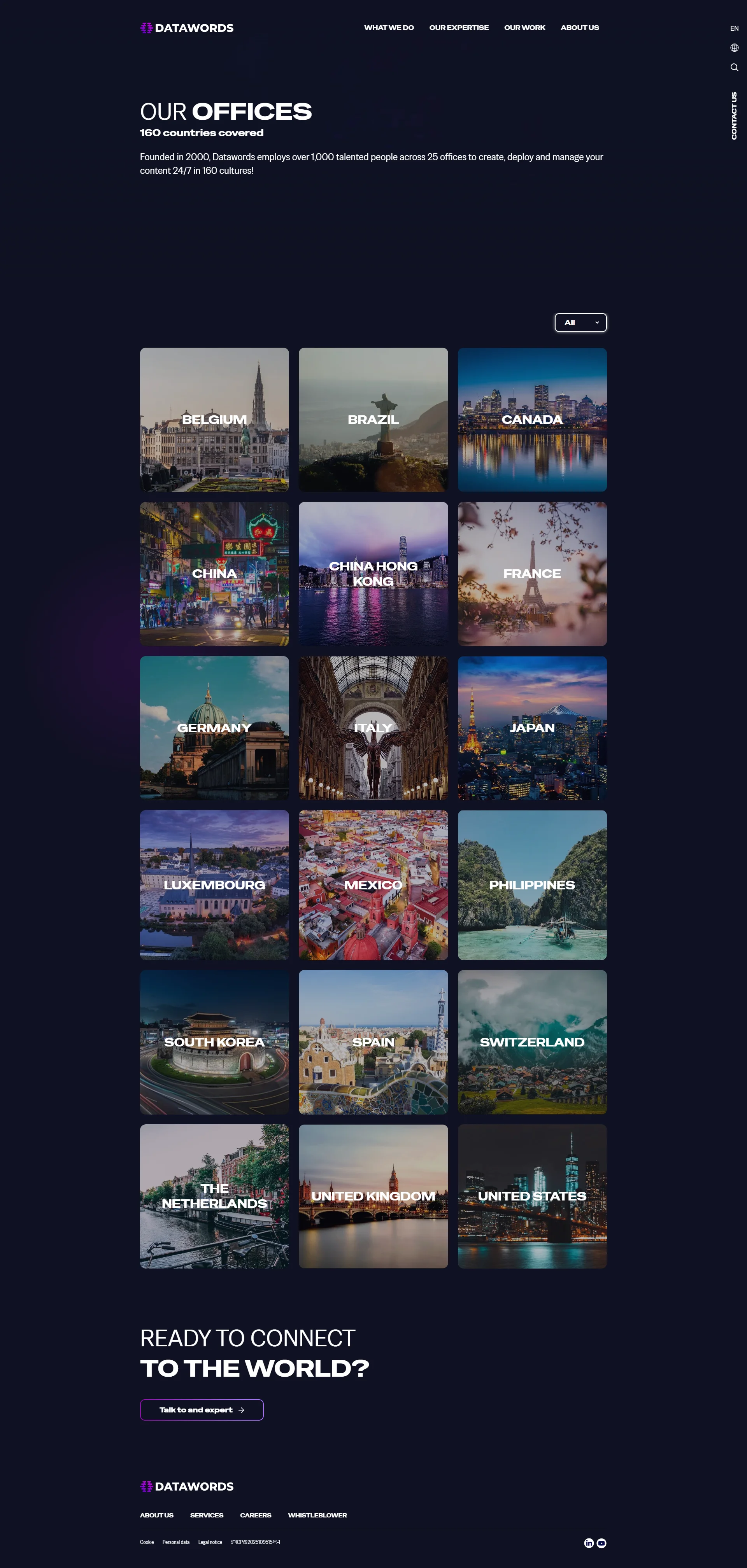Visit the Datawords LinkedIn page
The width and height of the screenshot is (747, 1568).
coord(589,1543)
